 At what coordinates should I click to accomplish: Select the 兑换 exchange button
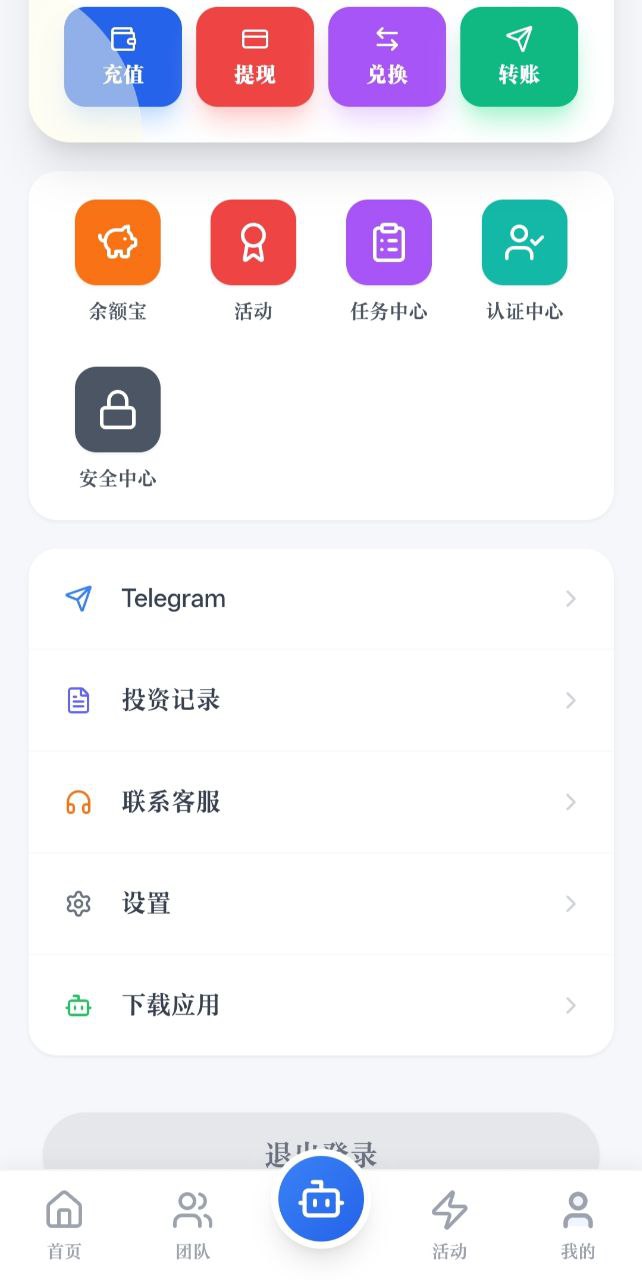(x=387, y=56)
